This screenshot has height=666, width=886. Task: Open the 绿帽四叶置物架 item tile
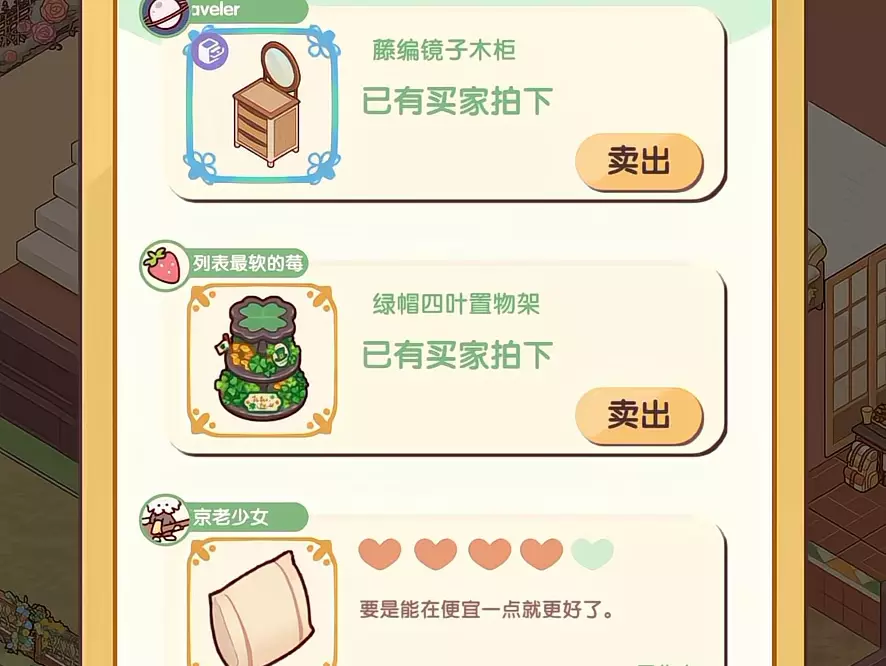click(x=262, y=360)
